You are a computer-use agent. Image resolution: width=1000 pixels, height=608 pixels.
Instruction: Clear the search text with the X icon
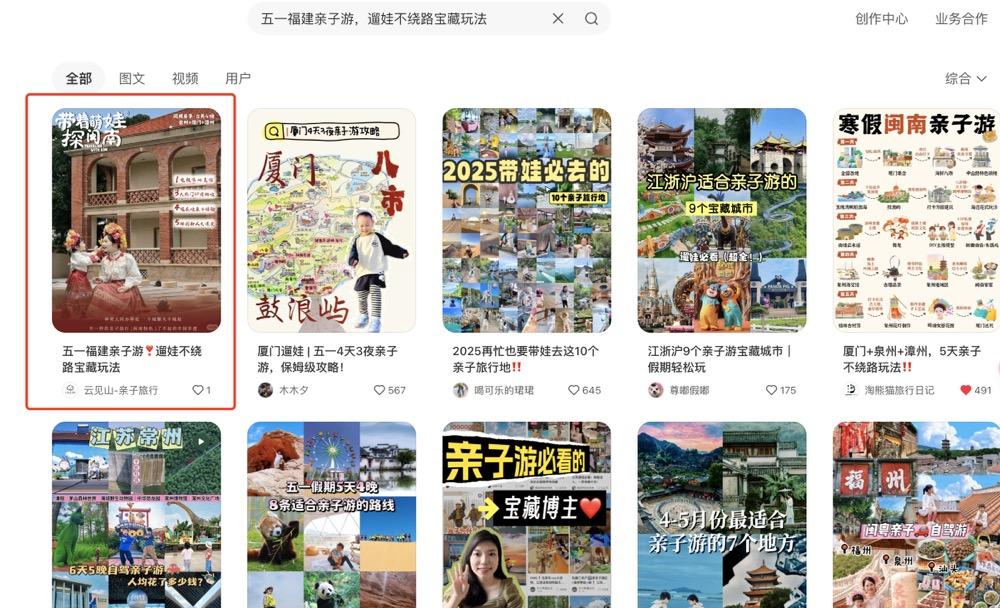[x=558, y=18]
